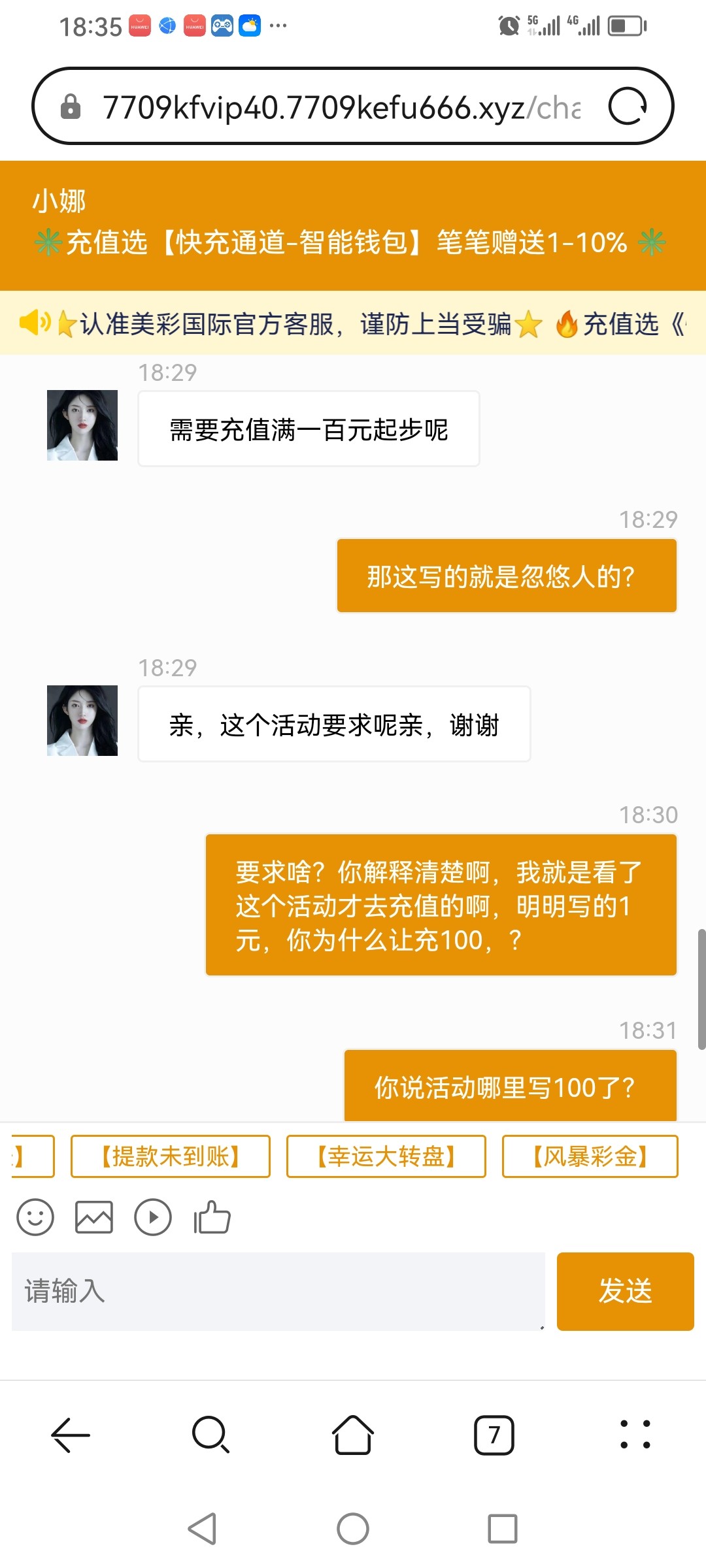Tap the system back triangle
Viewport: 706px width, 1568px height.
(x=203, y=1529)
